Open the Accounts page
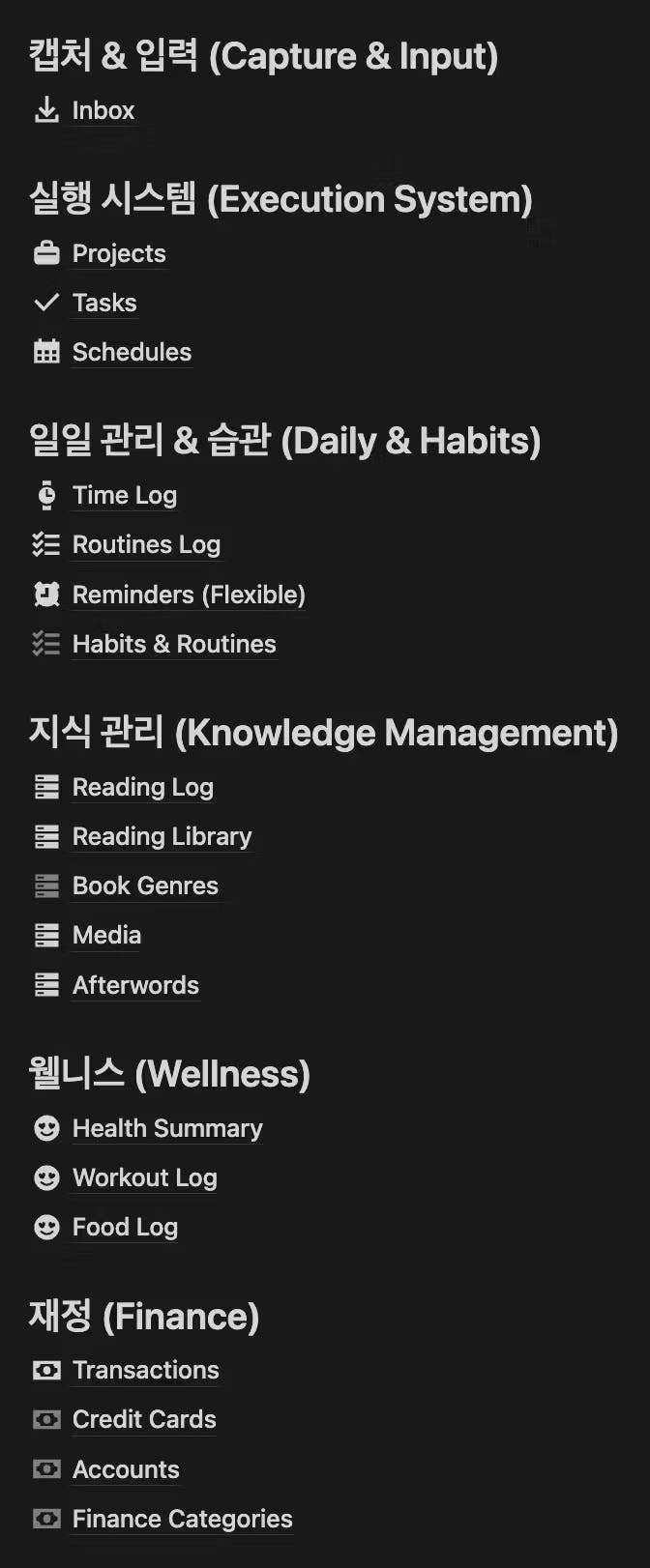 click(x=126, y=1469)
